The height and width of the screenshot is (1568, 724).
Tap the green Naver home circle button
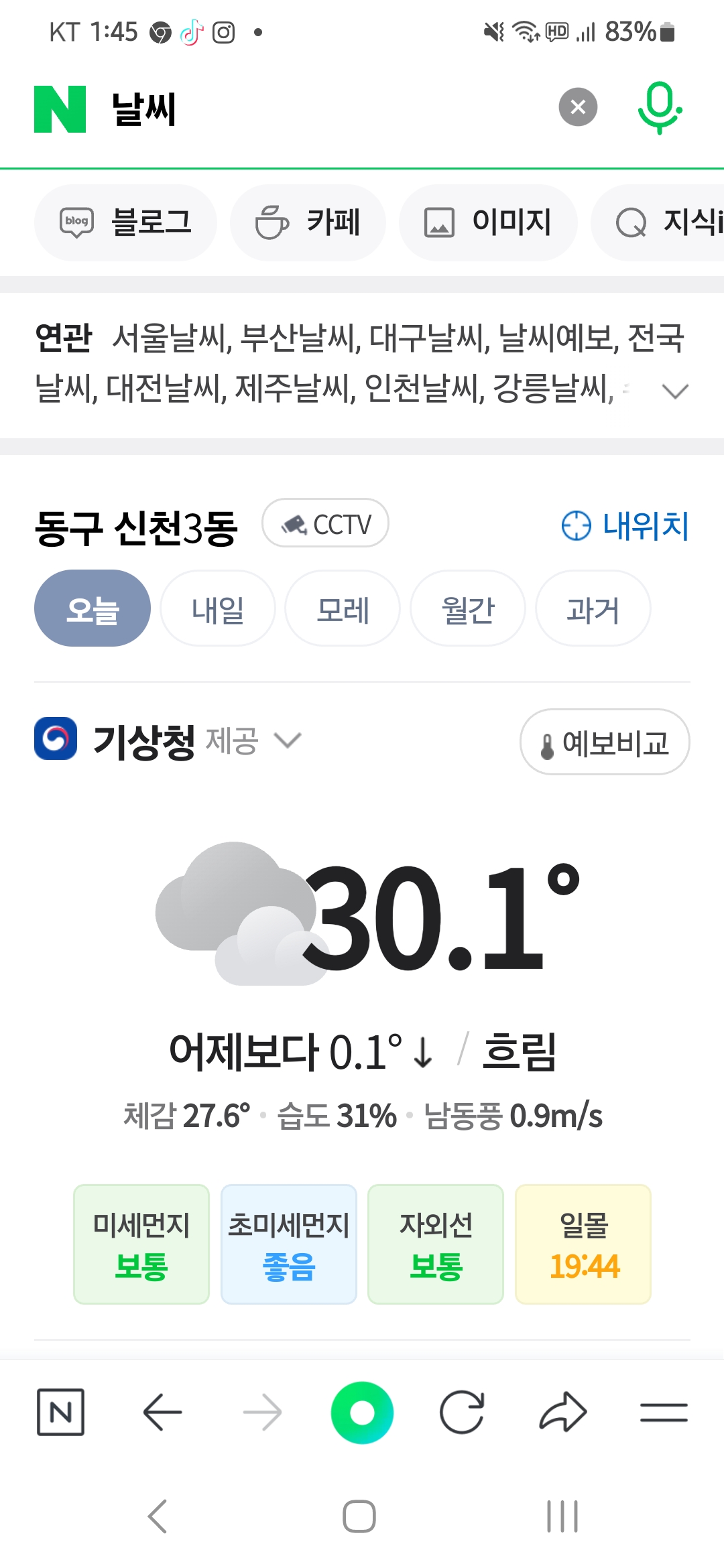point(362,1413)
